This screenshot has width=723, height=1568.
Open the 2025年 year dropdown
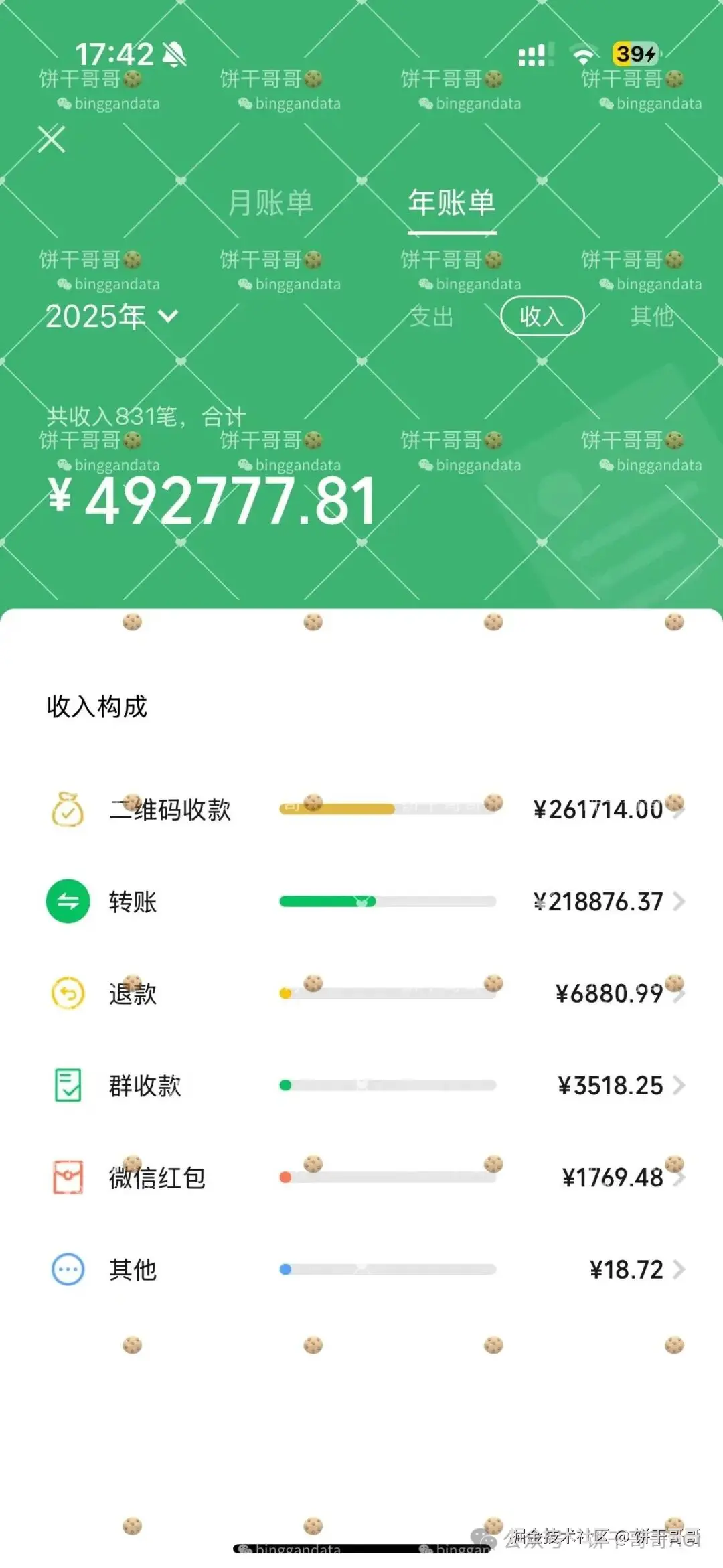click(111, 316)
